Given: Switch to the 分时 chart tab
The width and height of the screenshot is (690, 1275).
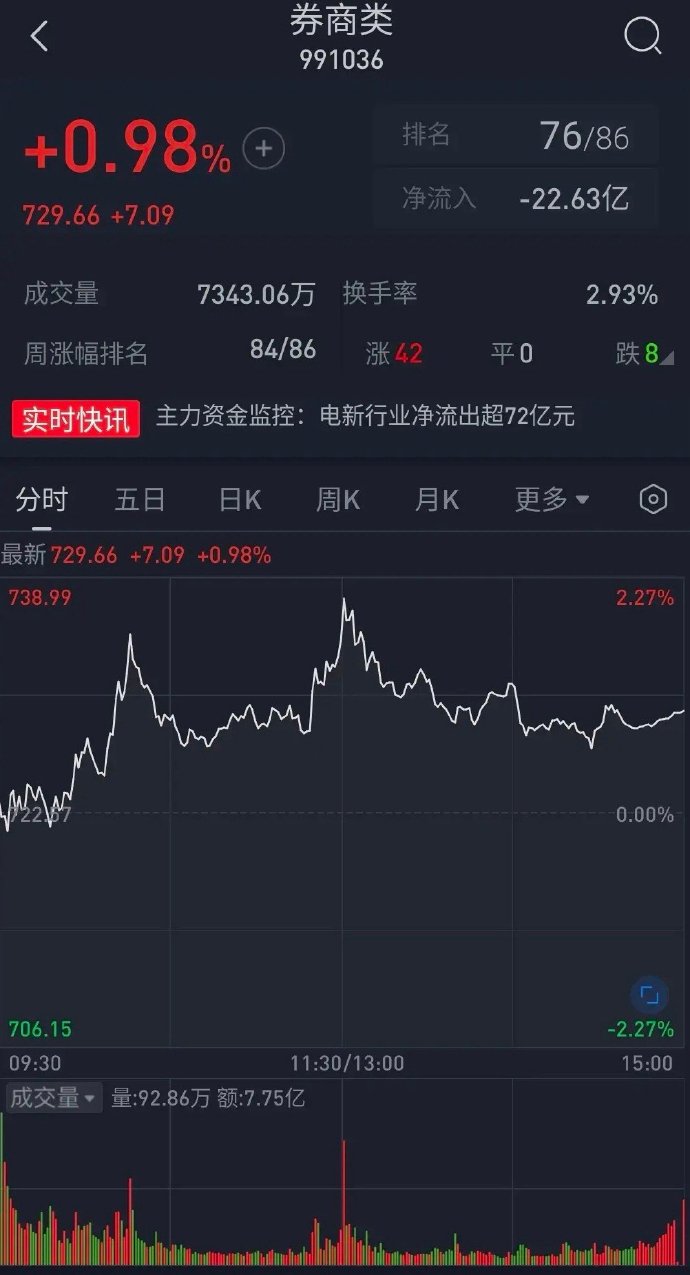Looking at the screenshot, I should [41, 499].
